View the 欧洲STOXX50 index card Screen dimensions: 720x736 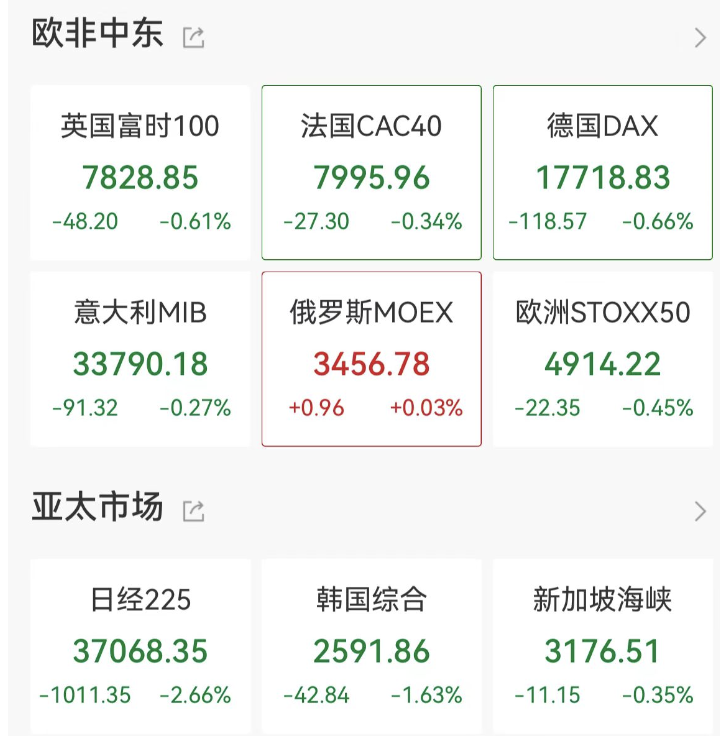[x=603, y=359]
